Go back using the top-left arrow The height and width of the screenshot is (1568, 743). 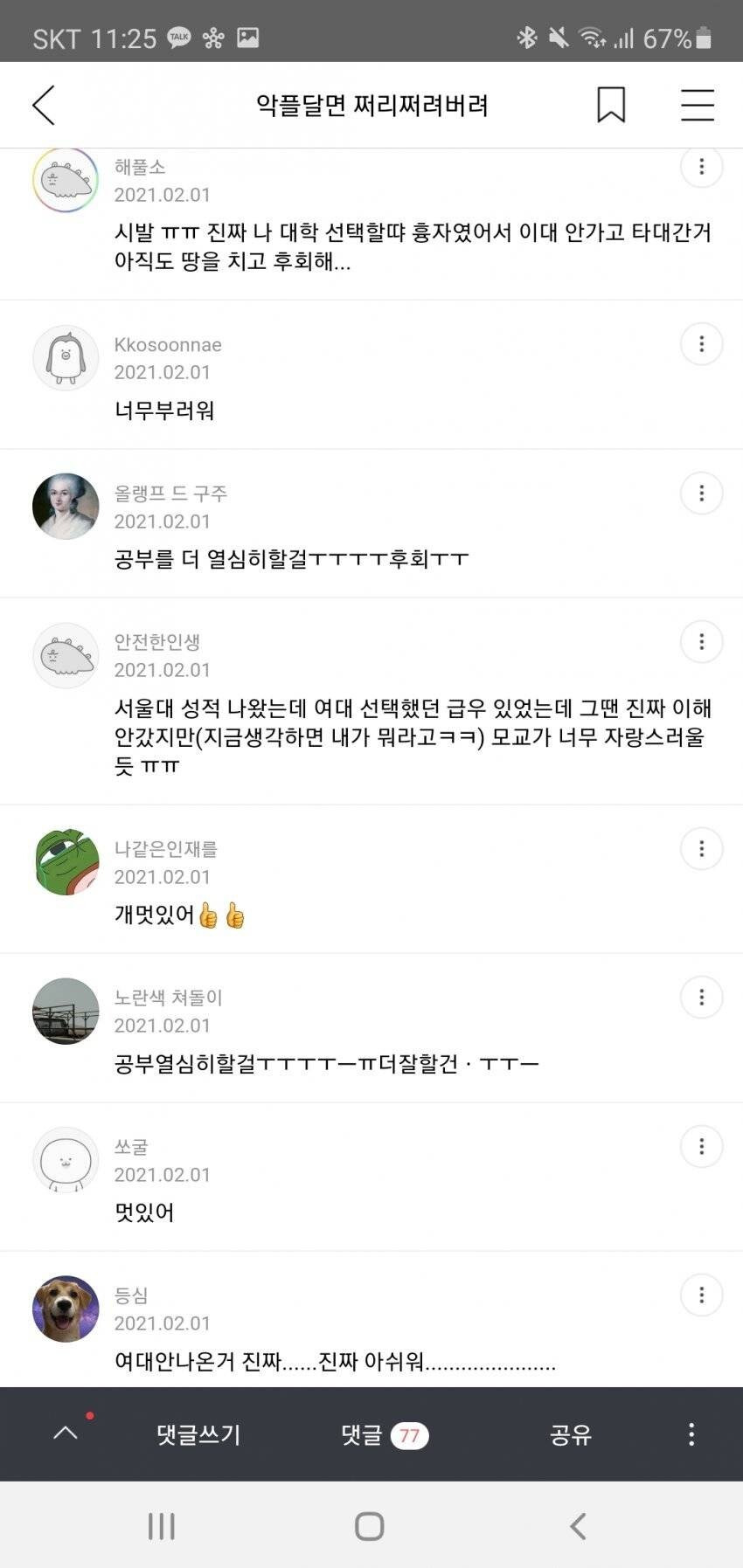(x=44, y=105)
